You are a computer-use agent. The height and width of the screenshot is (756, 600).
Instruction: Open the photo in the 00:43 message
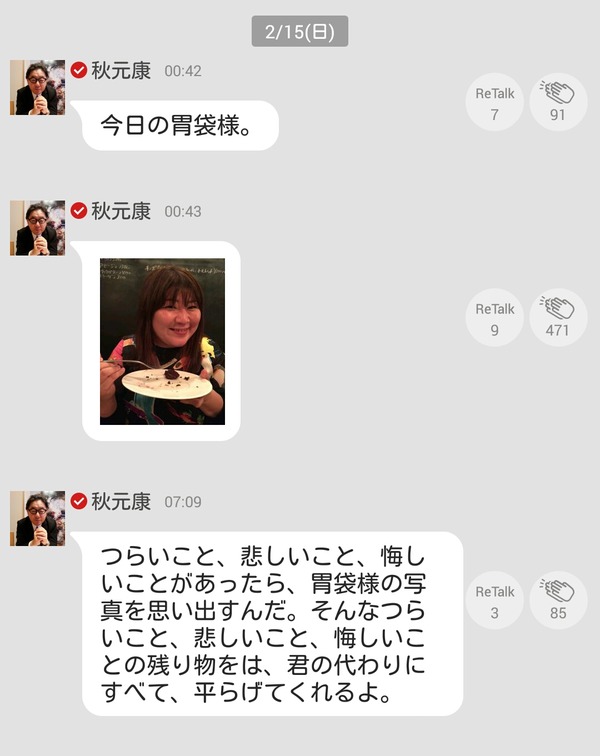click(163, 341)
